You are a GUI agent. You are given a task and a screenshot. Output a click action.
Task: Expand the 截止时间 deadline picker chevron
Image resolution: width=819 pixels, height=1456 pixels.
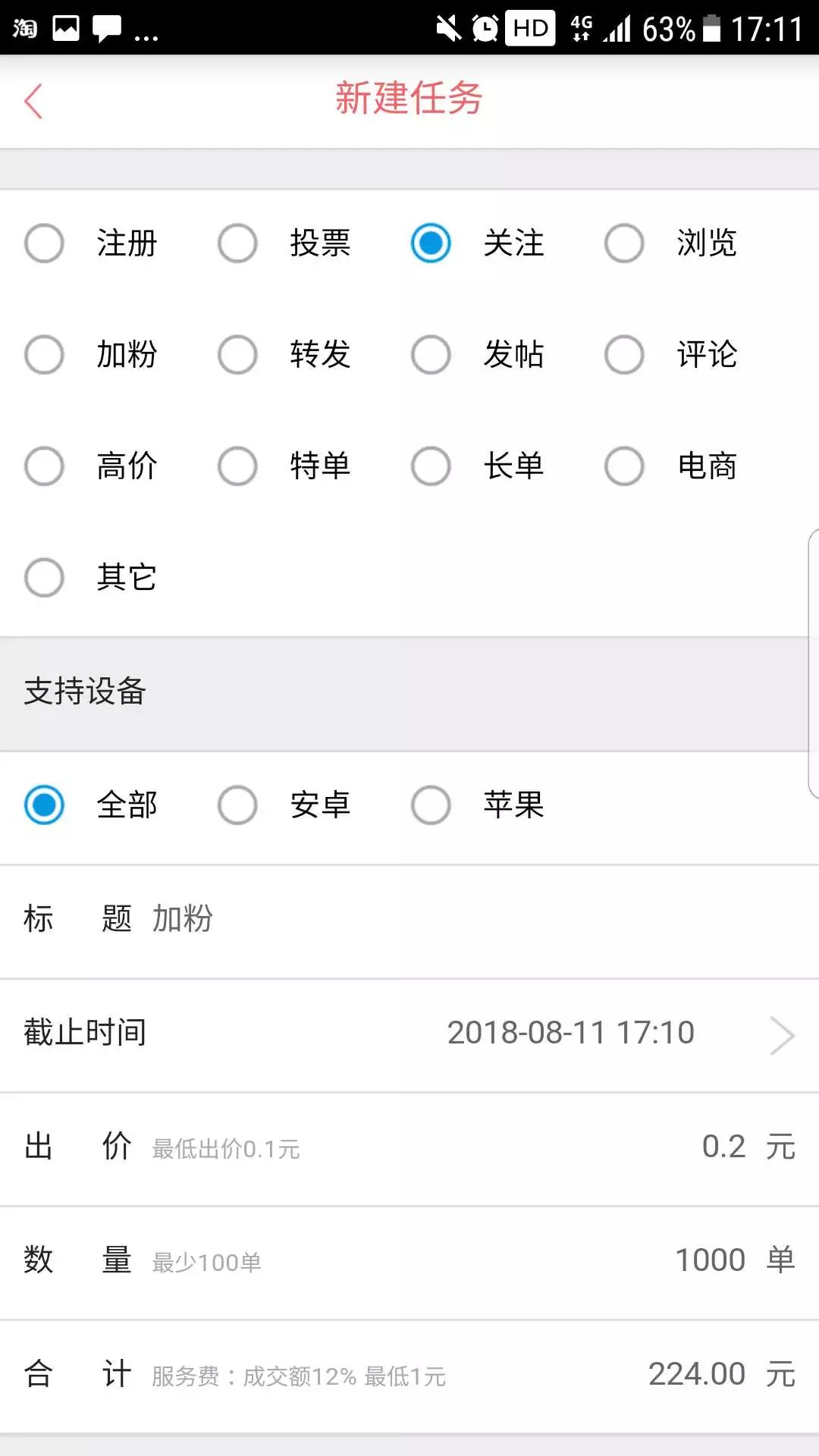pyautogui.click(x=781, y=1034)
